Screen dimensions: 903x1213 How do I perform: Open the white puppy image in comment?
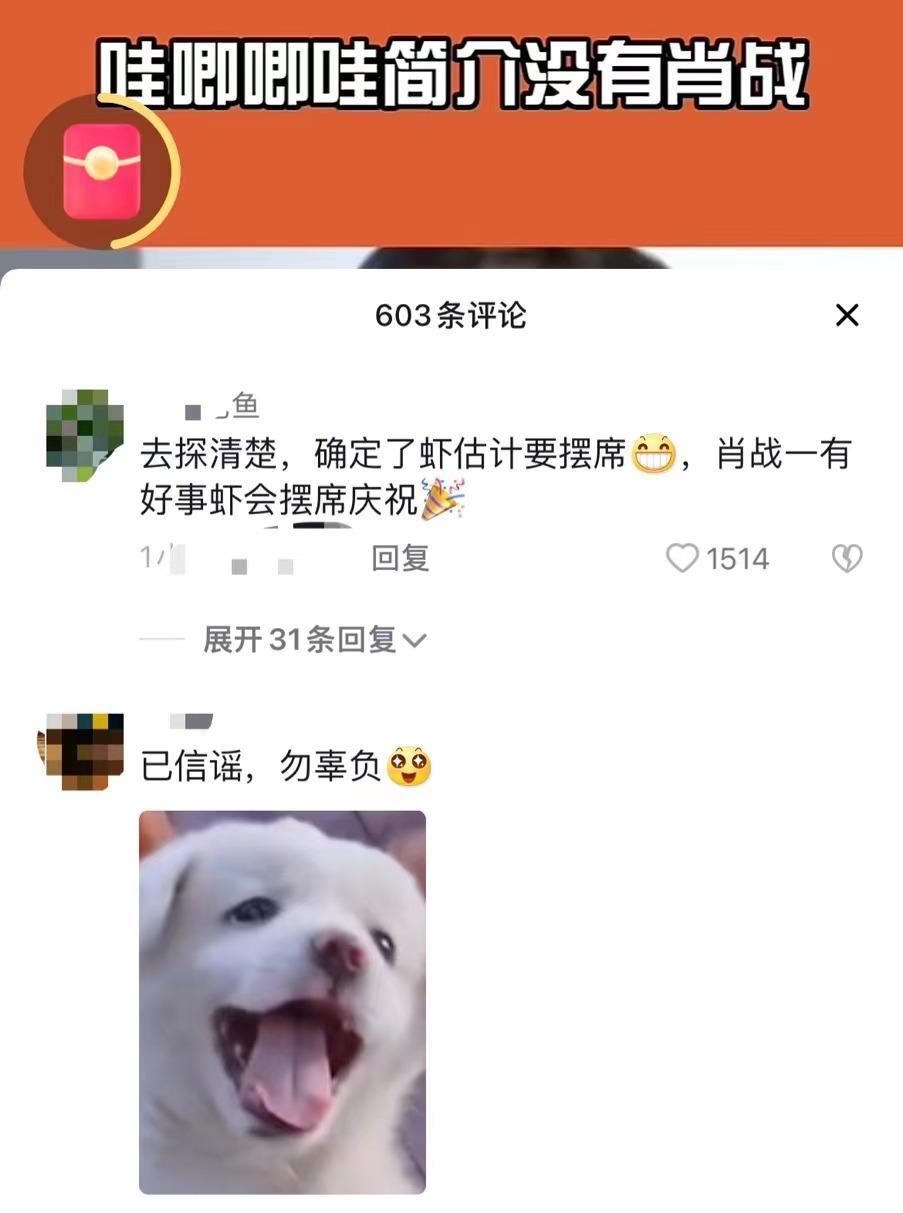pyautogui.click(x=282, y=1001)
